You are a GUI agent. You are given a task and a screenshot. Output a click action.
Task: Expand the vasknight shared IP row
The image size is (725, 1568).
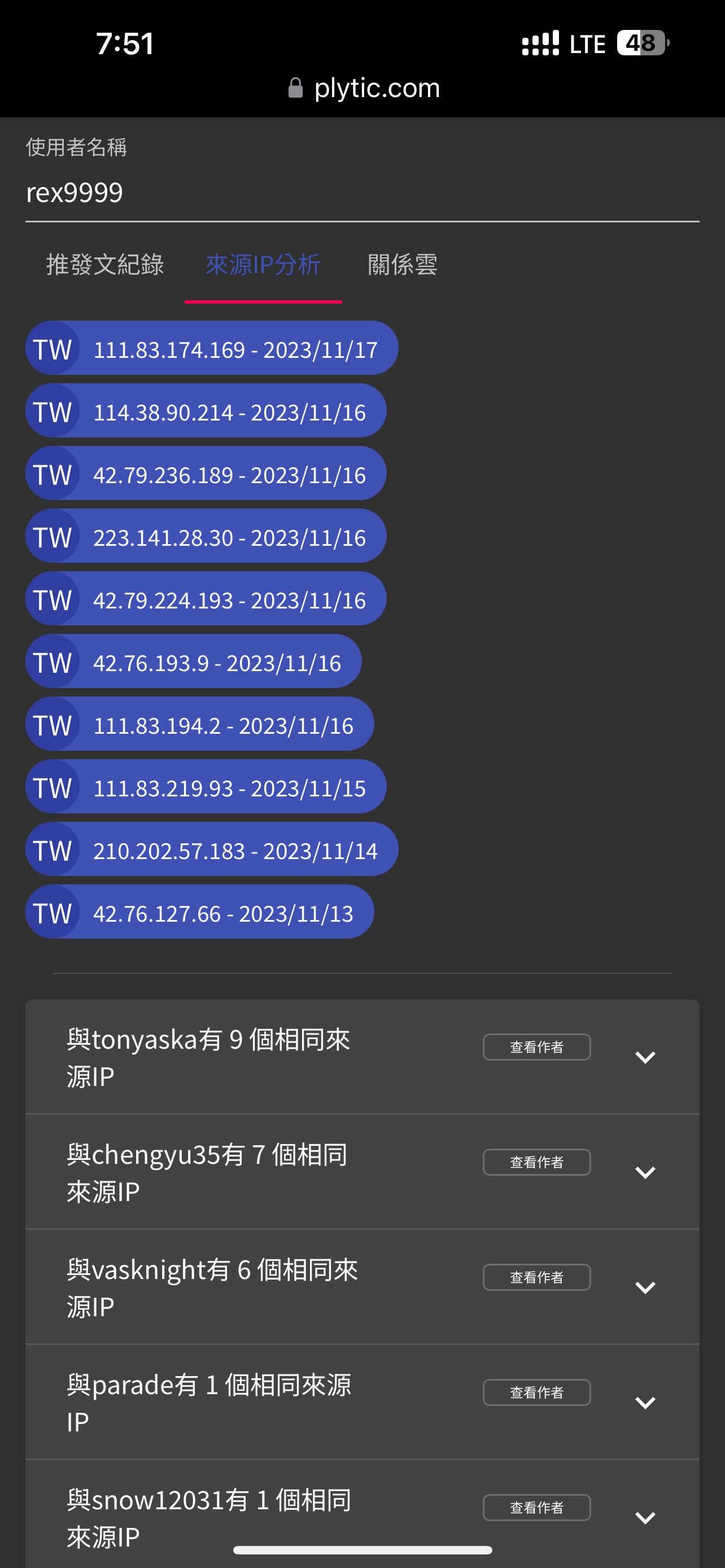(645, 1287)
